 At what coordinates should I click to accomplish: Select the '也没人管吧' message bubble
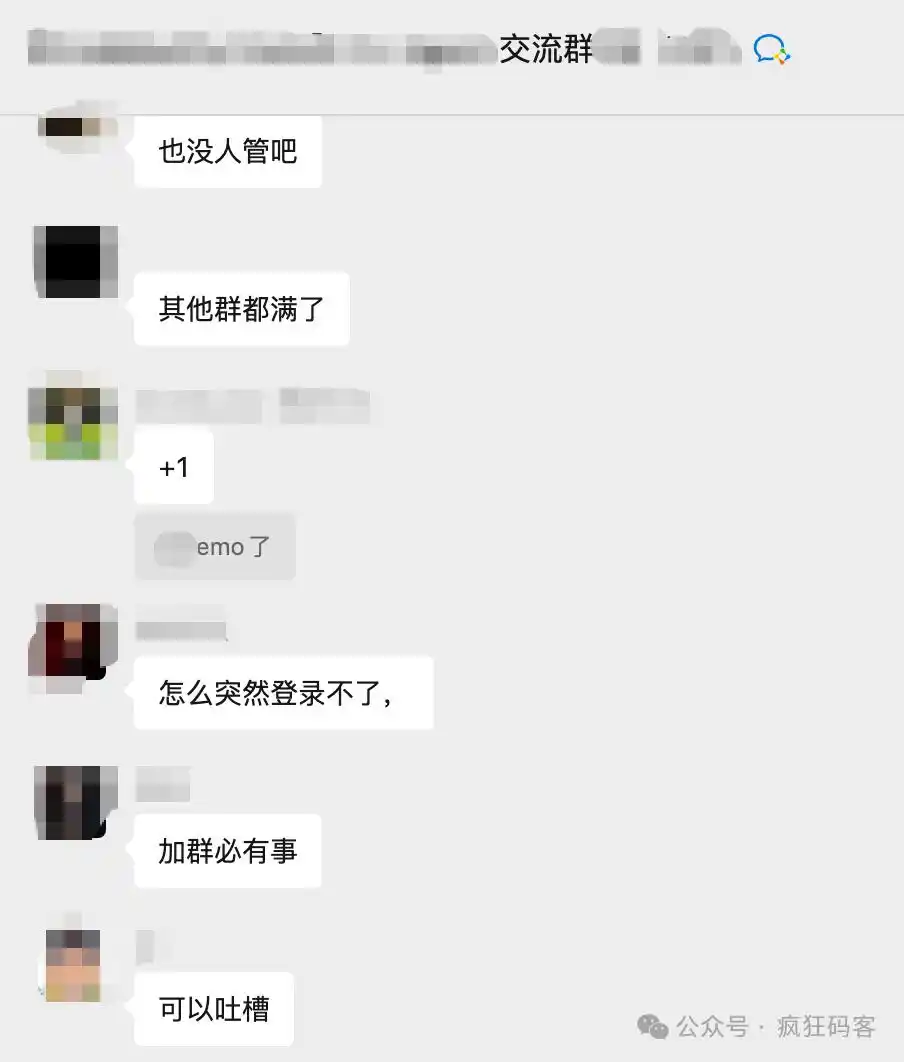click(x=227, y=150)
